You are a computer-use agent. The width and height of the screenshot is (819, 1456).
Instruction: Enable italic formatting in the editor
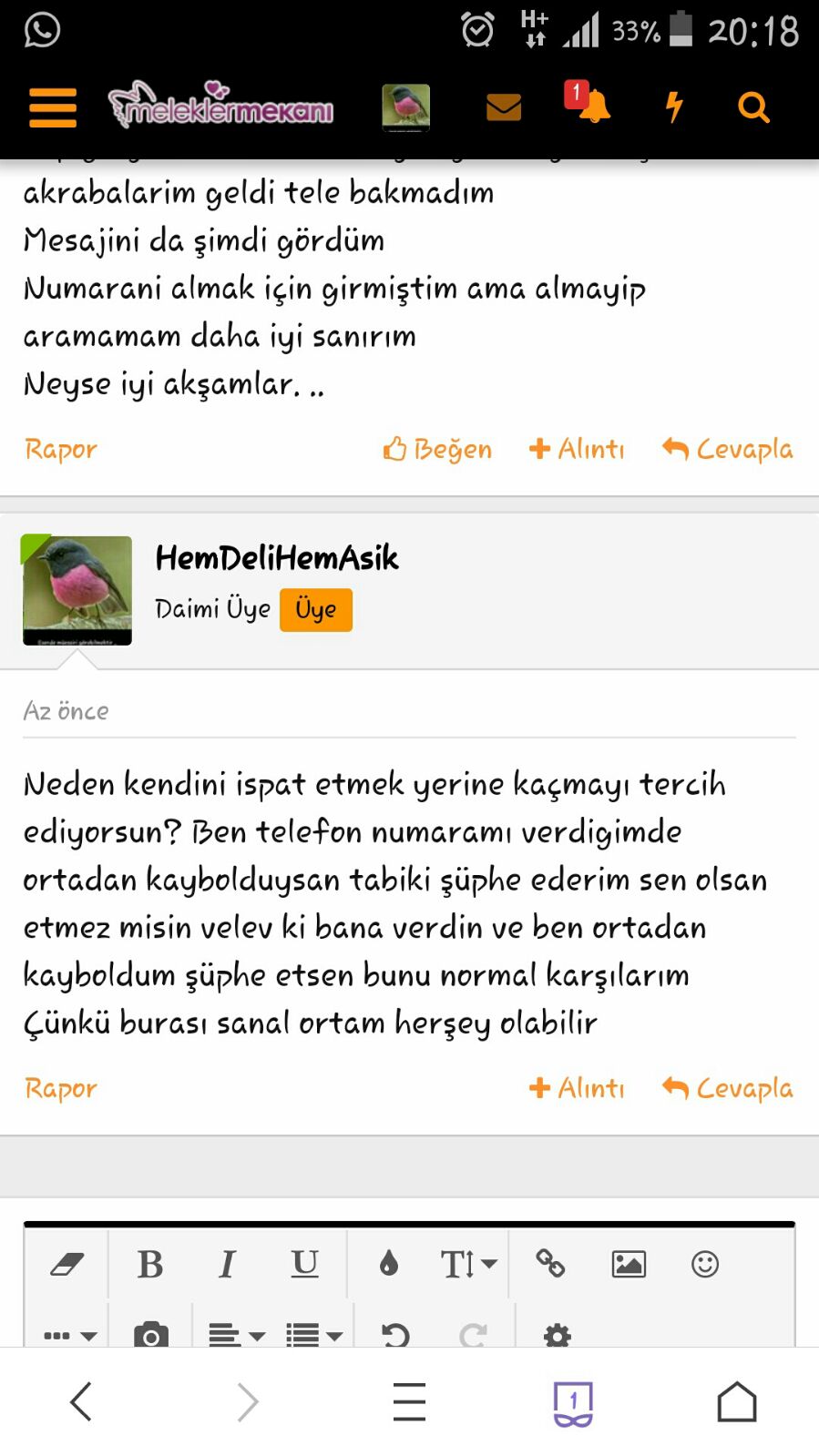point(228,1264)
